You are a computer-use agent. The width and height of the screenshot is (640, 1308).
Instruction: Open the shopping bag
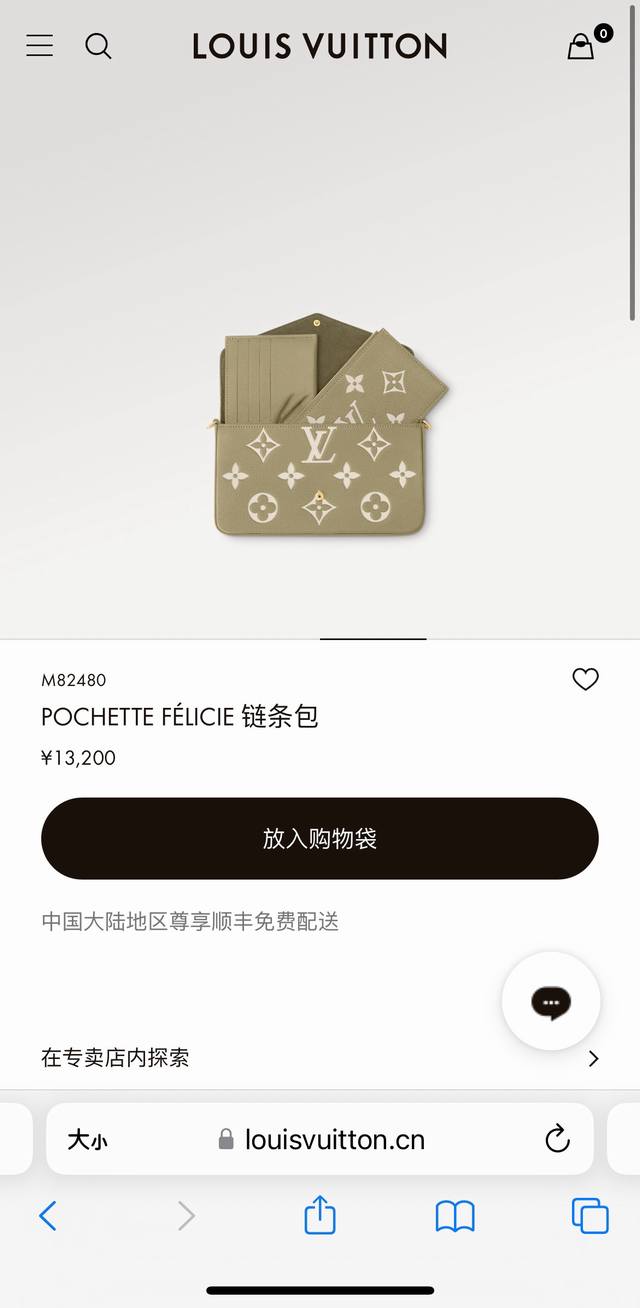581,46
